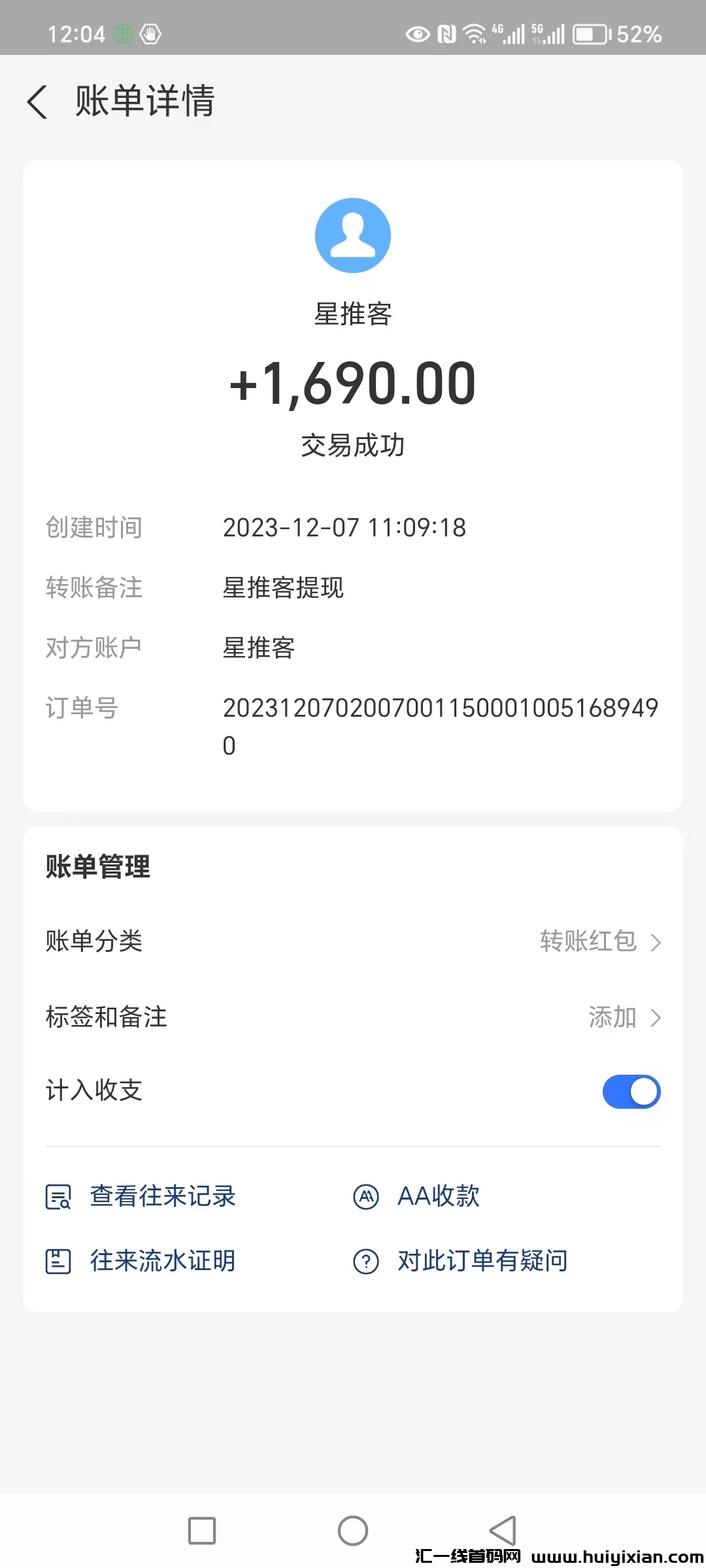
Task: Open the 星推客 profile avatar
Action: point(353,235)
